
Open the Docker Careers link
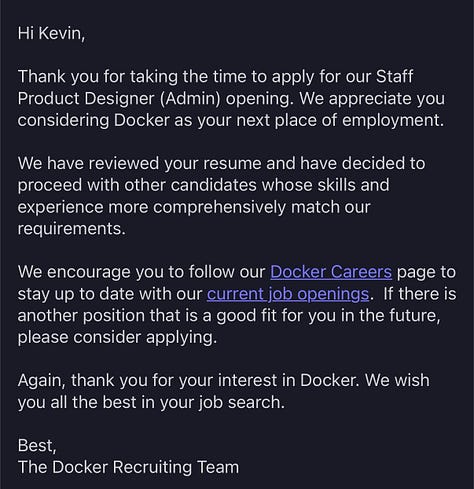click(331, 272)
